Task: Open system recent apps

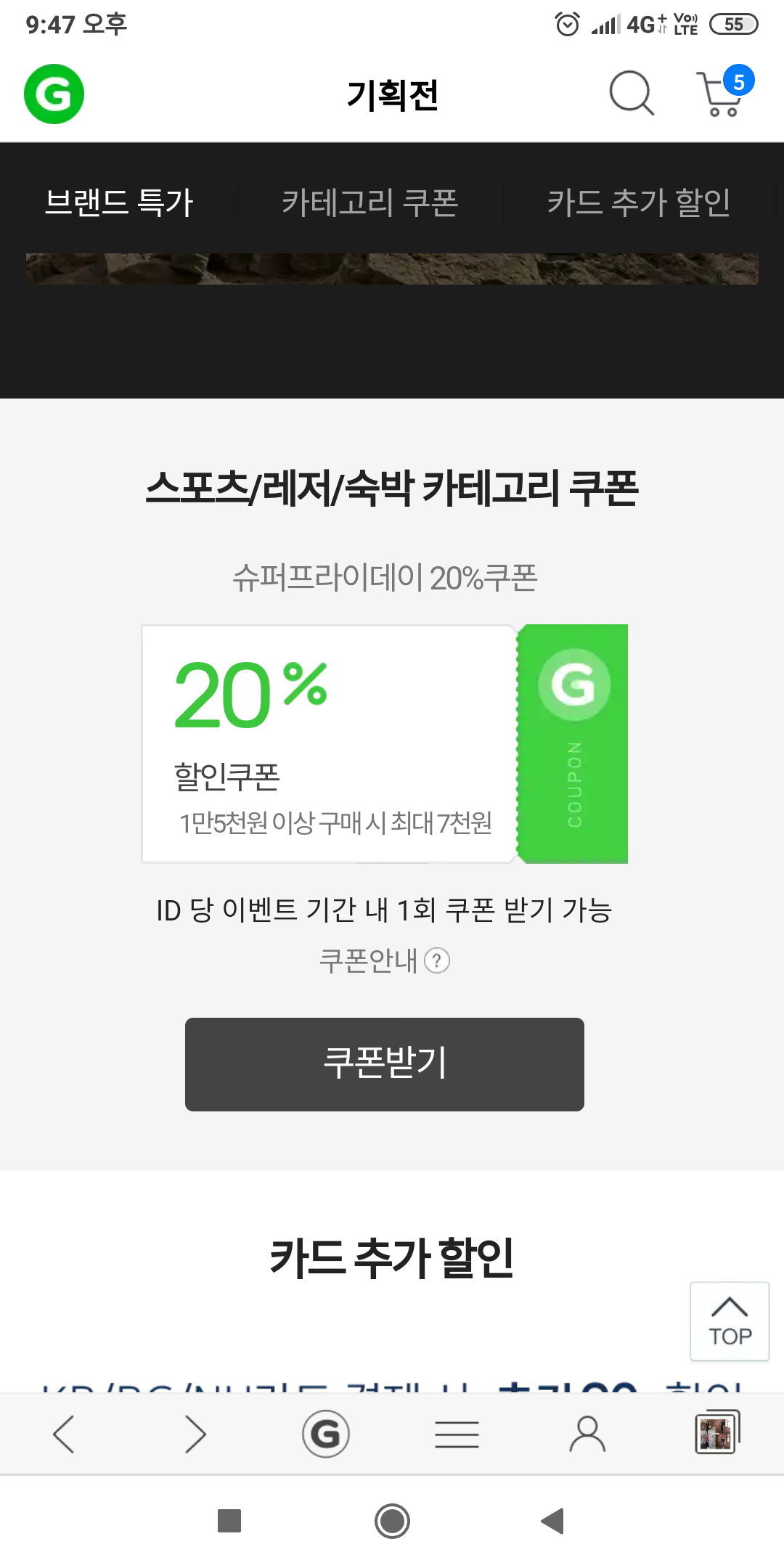Action: 229,1521
